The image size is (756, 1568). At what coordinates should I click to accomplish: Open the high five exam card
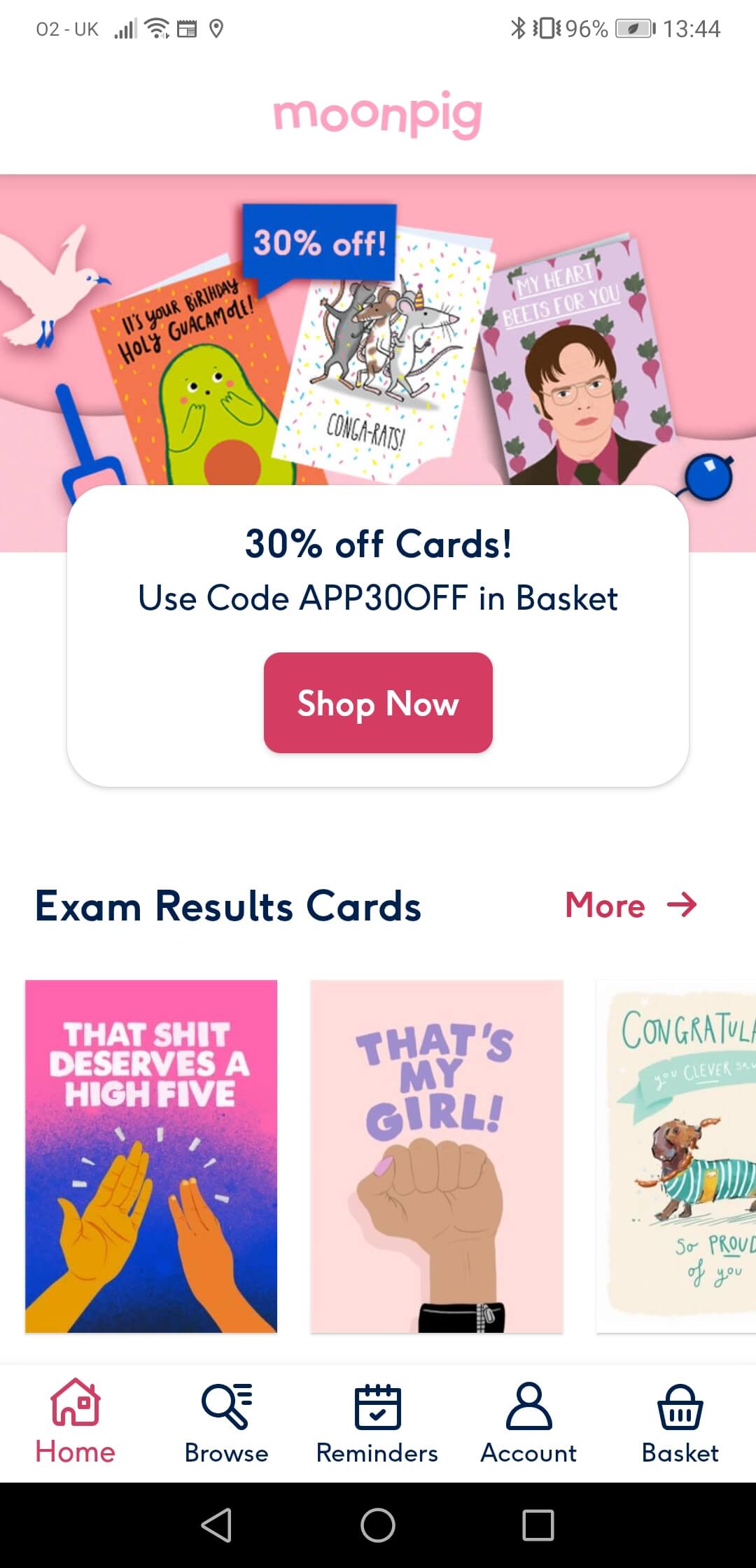click(151, 1156)
